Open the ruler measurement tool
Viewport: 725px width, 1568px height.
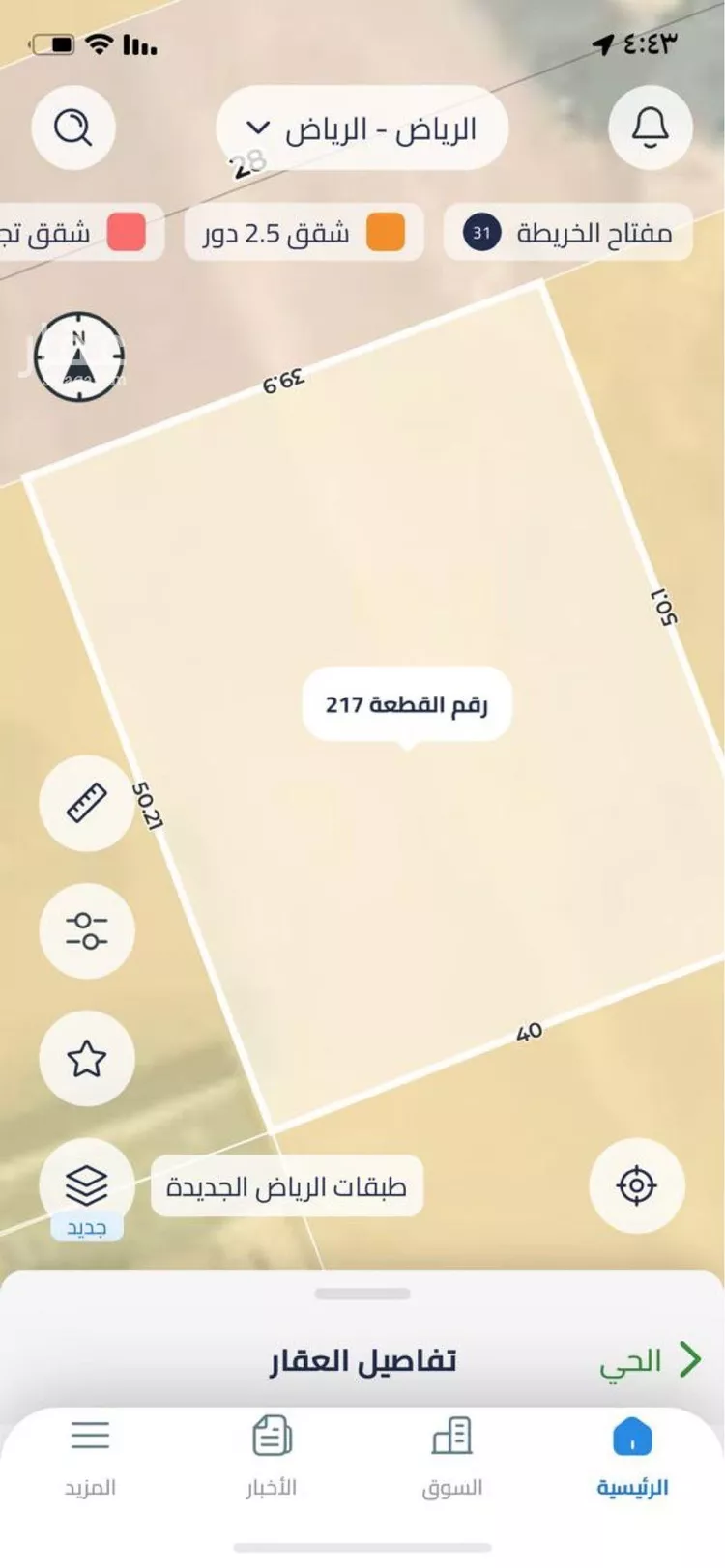(x=87, y=803)
